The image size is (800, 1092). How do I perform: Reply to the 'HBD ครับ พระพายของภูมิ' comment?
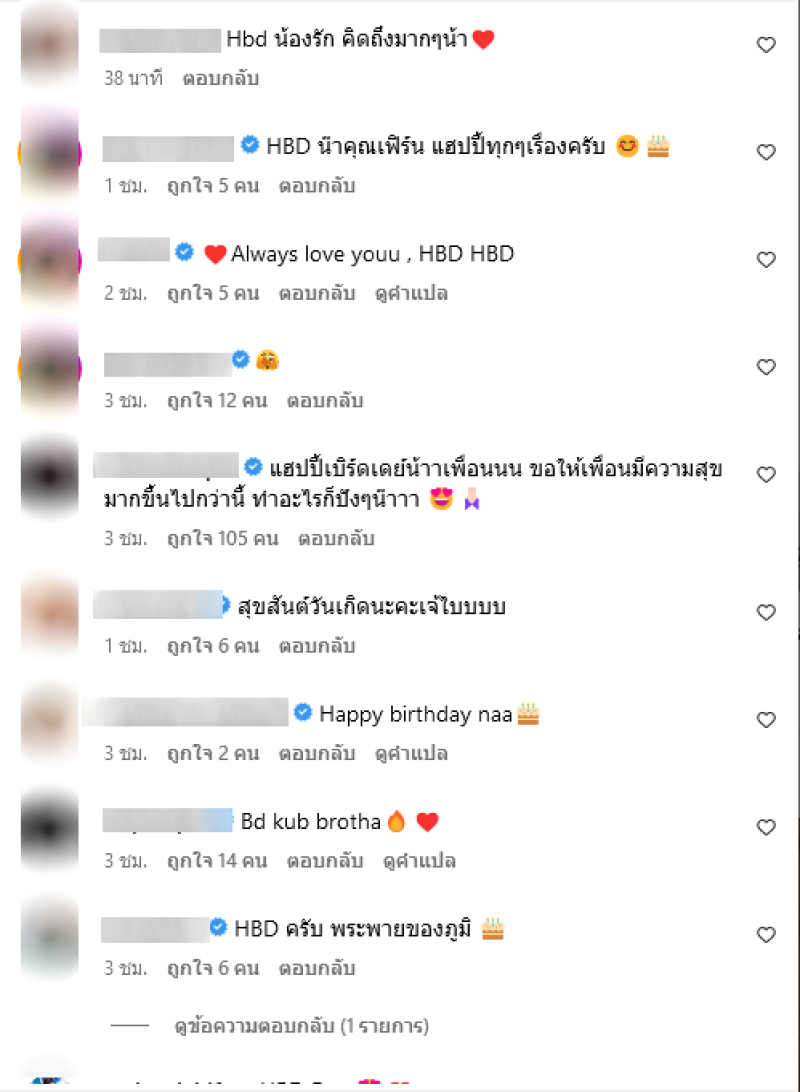317,968
